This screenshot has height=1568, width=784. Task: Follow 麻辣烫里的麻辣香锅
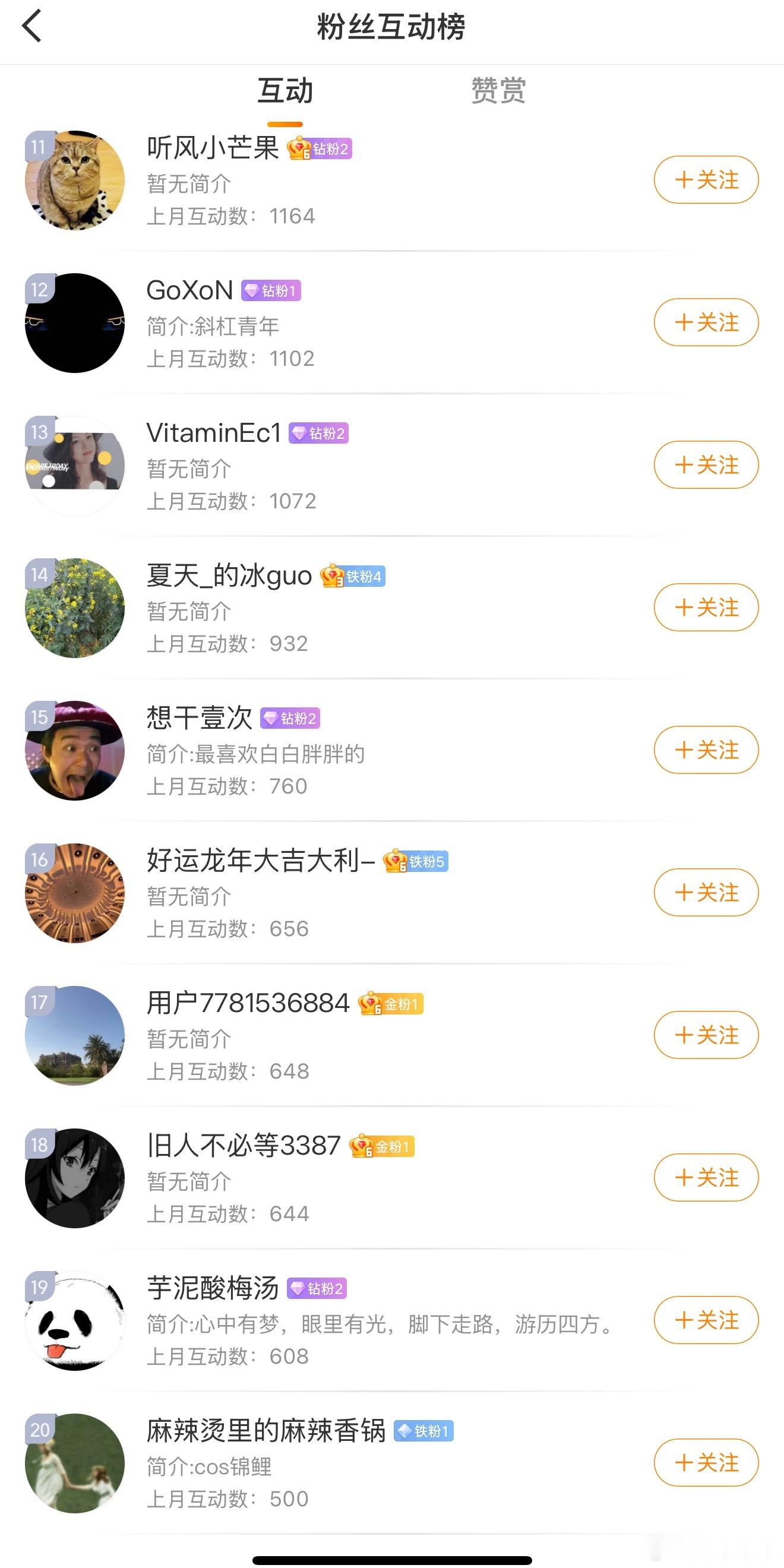click(706, 1462)
